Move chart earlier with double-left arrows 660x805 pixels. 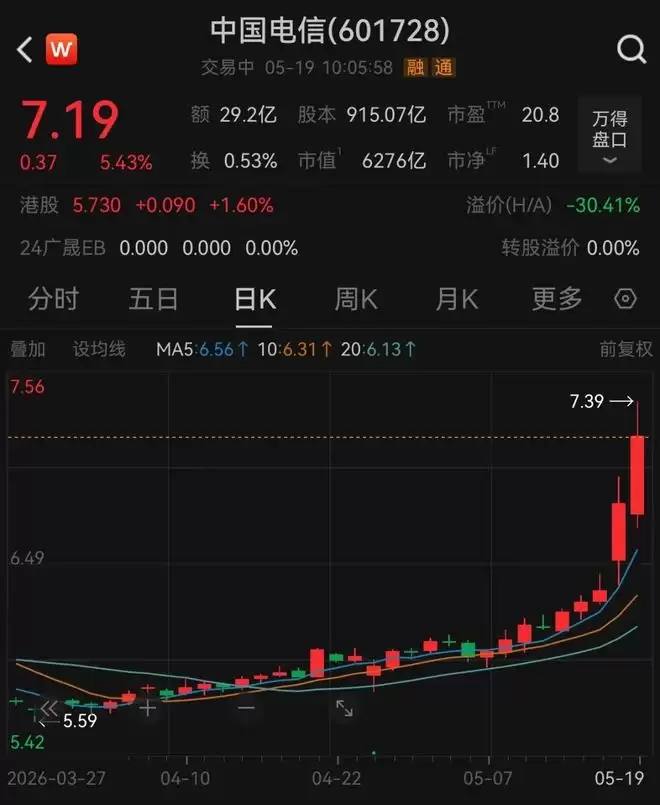[x=49, y=709]
